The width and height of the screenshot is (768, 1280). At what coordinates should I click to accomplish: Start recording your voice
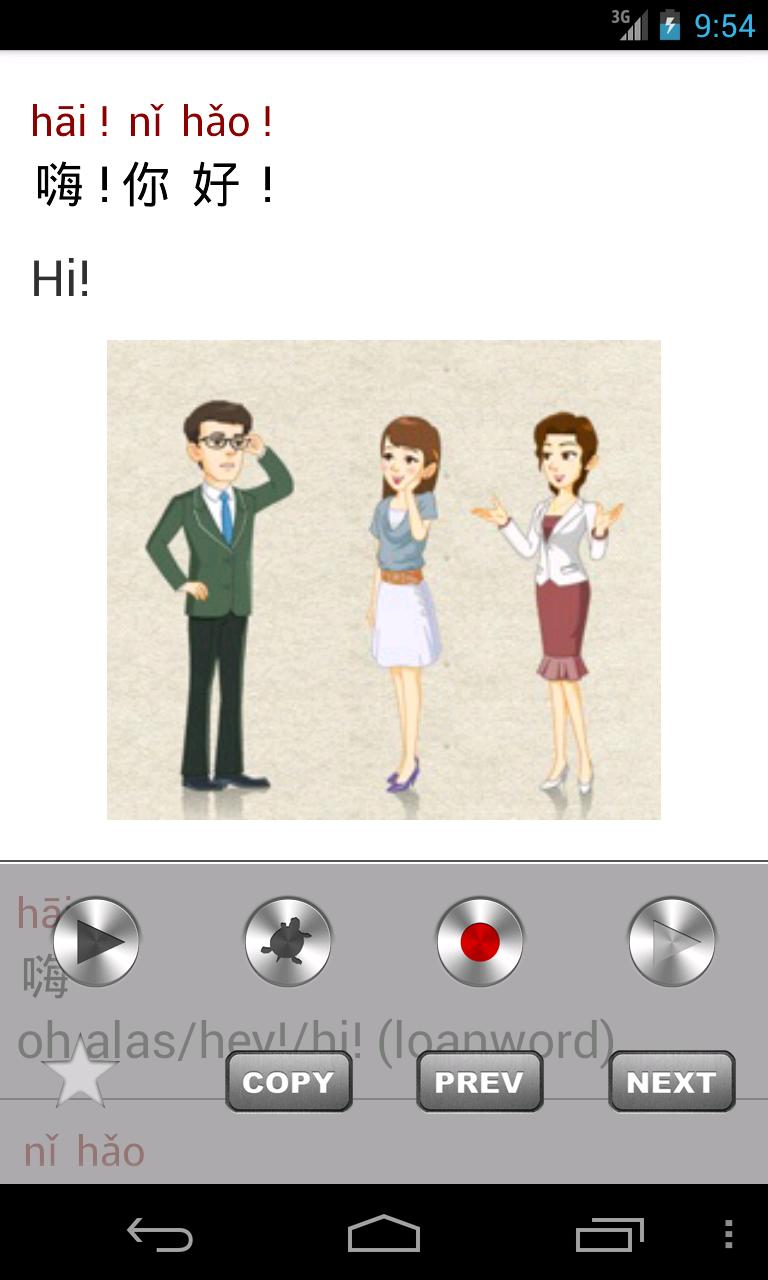coord(480,941)
